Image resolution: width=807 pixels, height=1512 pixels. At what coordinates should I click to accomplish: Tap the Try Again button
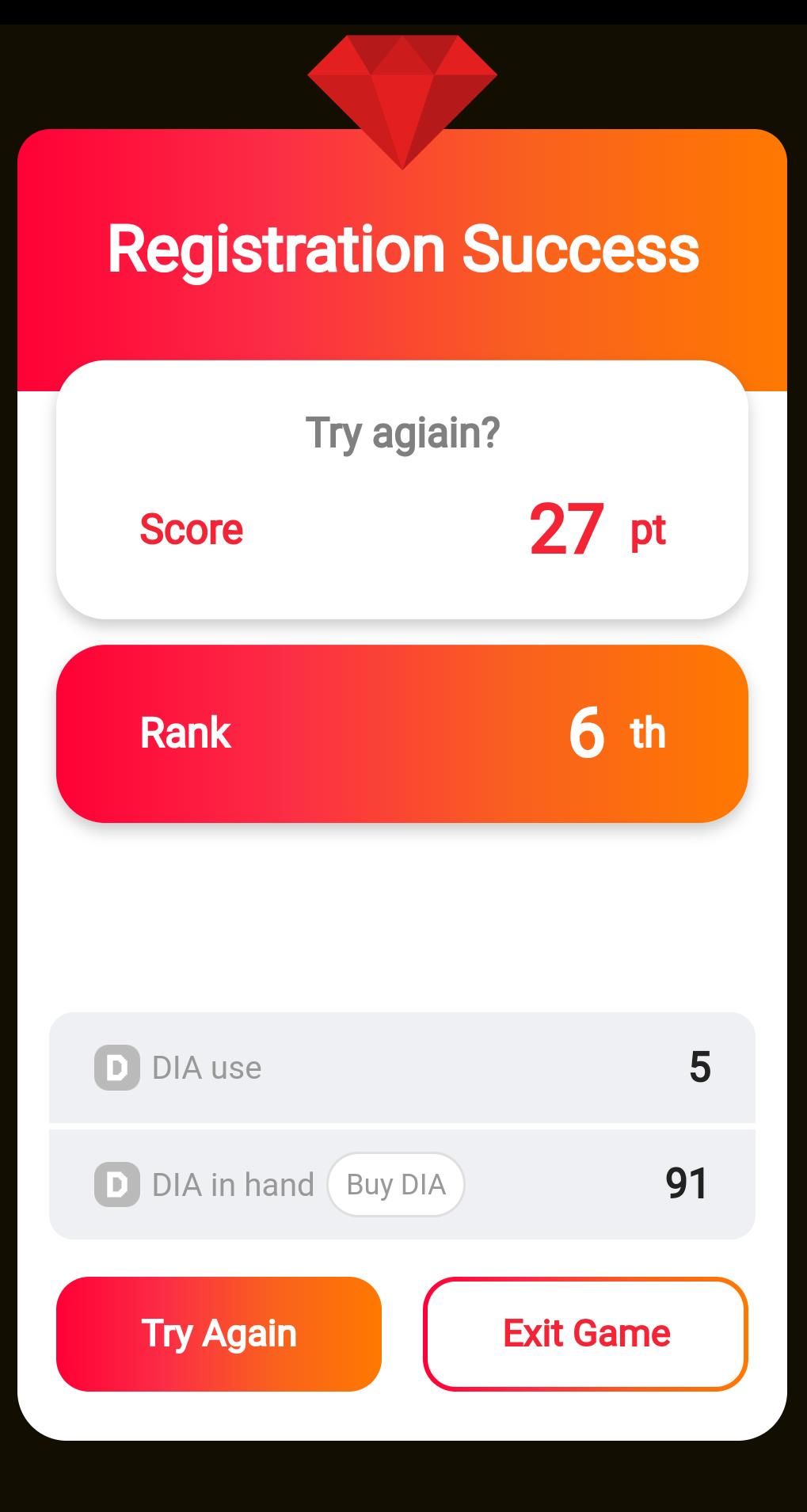[219, 1334]
